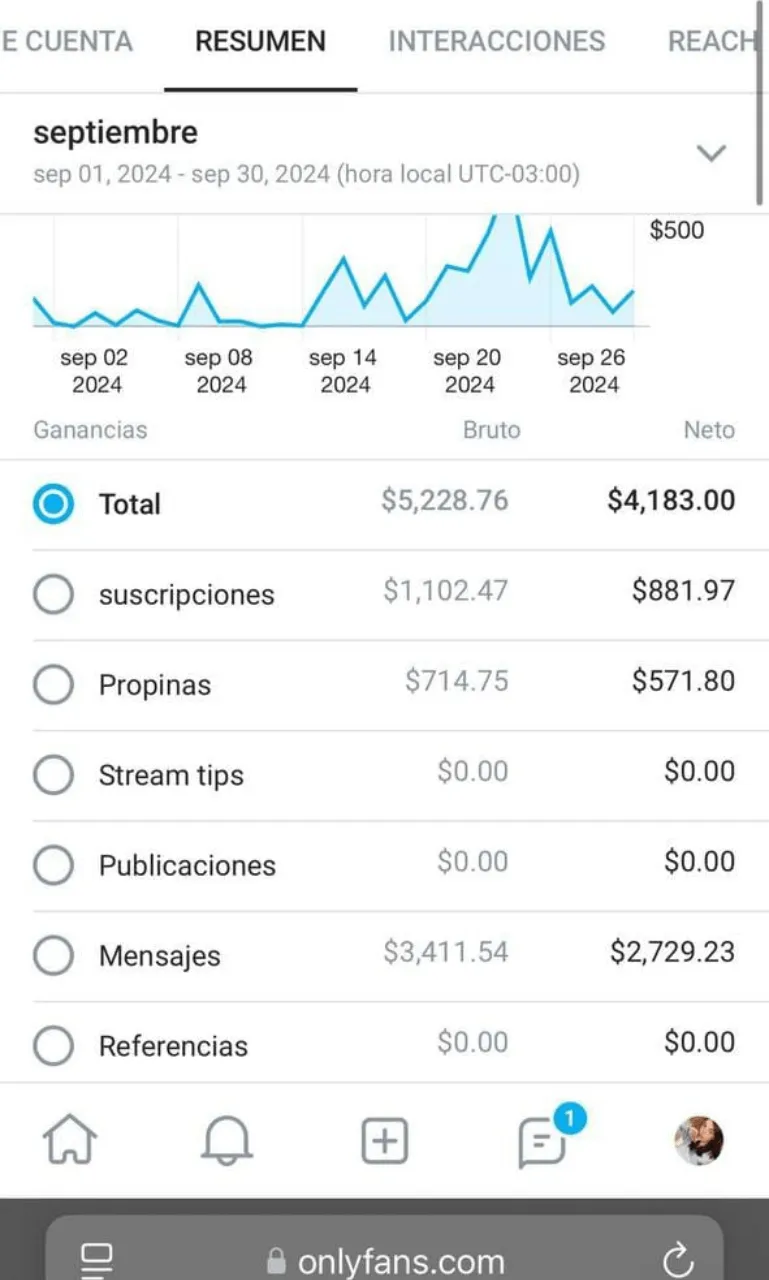The image size is (769, 1280).
Task: Select the Total earnings radio button
Action: point(53,504)
